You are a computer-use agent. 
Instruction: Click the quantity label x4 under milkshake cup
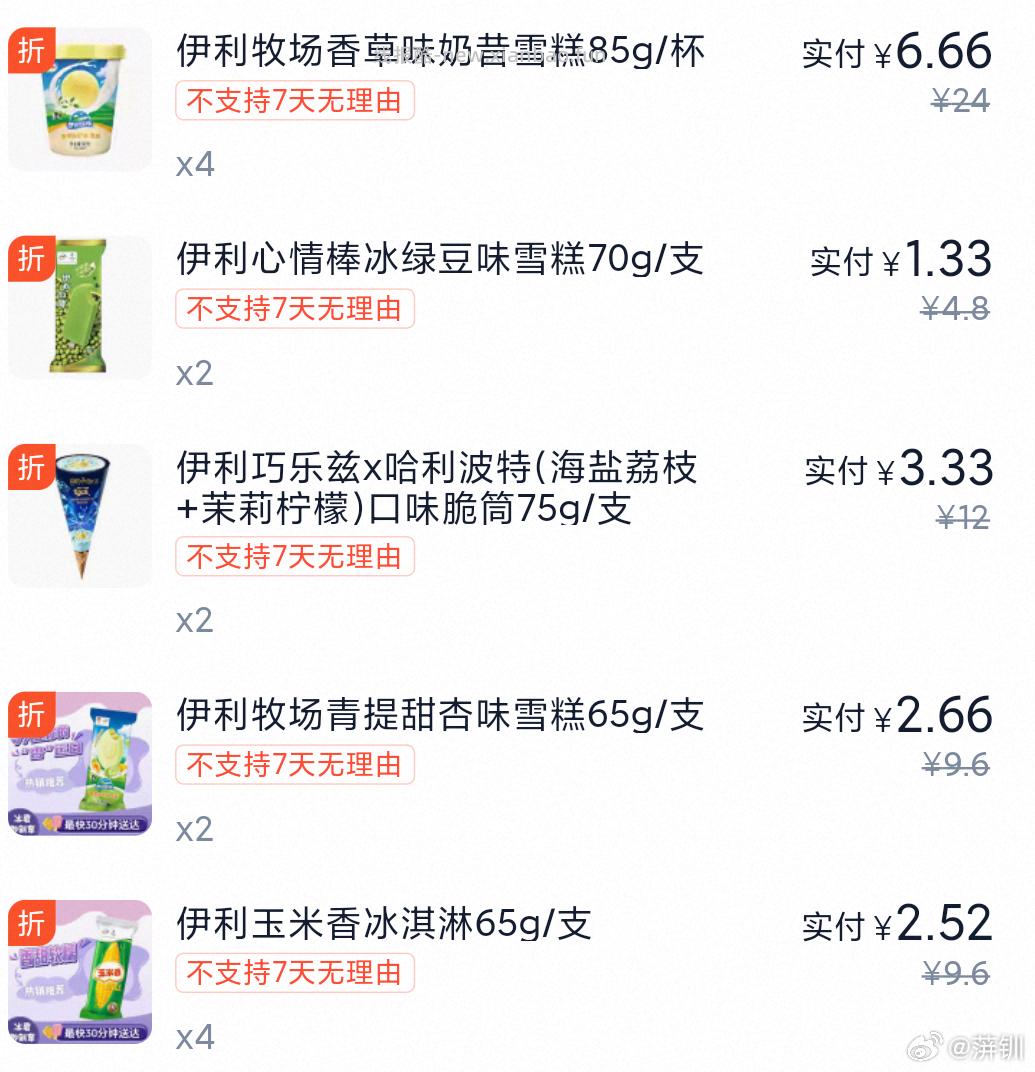(x=194, y=164)
